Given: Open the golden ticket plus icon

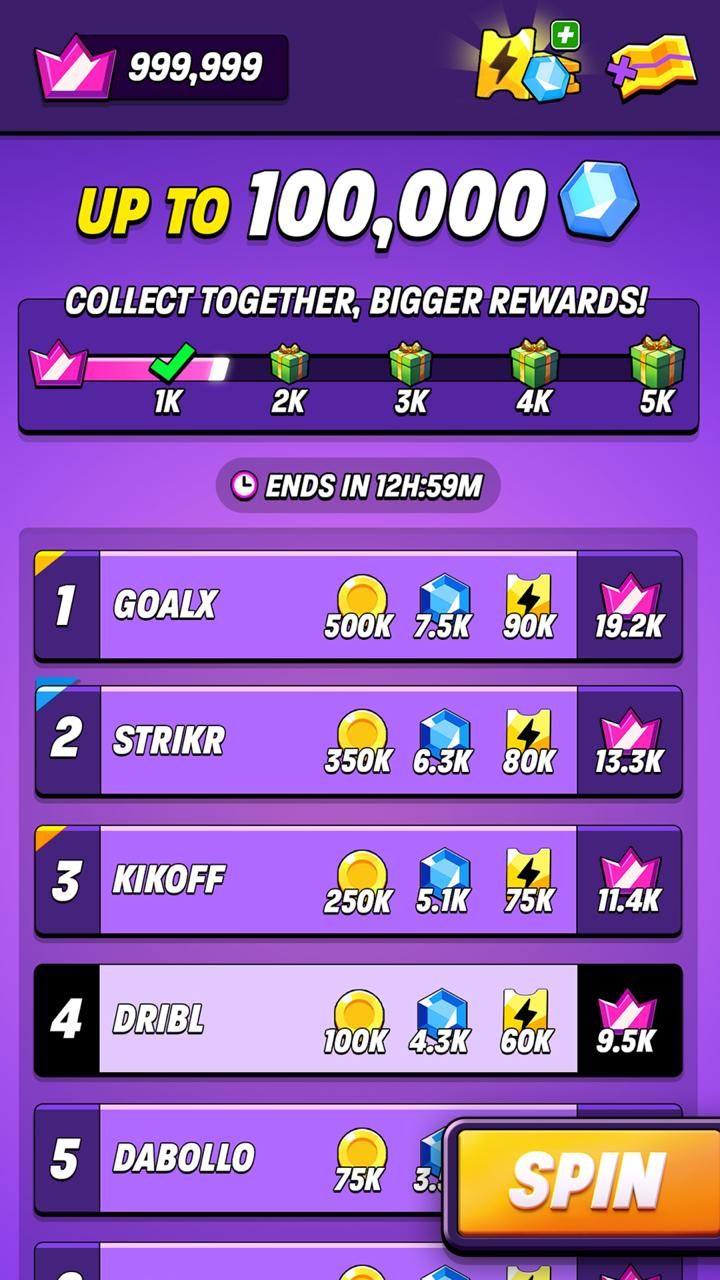Looking at the screenshot, I should tap(652, 66).
